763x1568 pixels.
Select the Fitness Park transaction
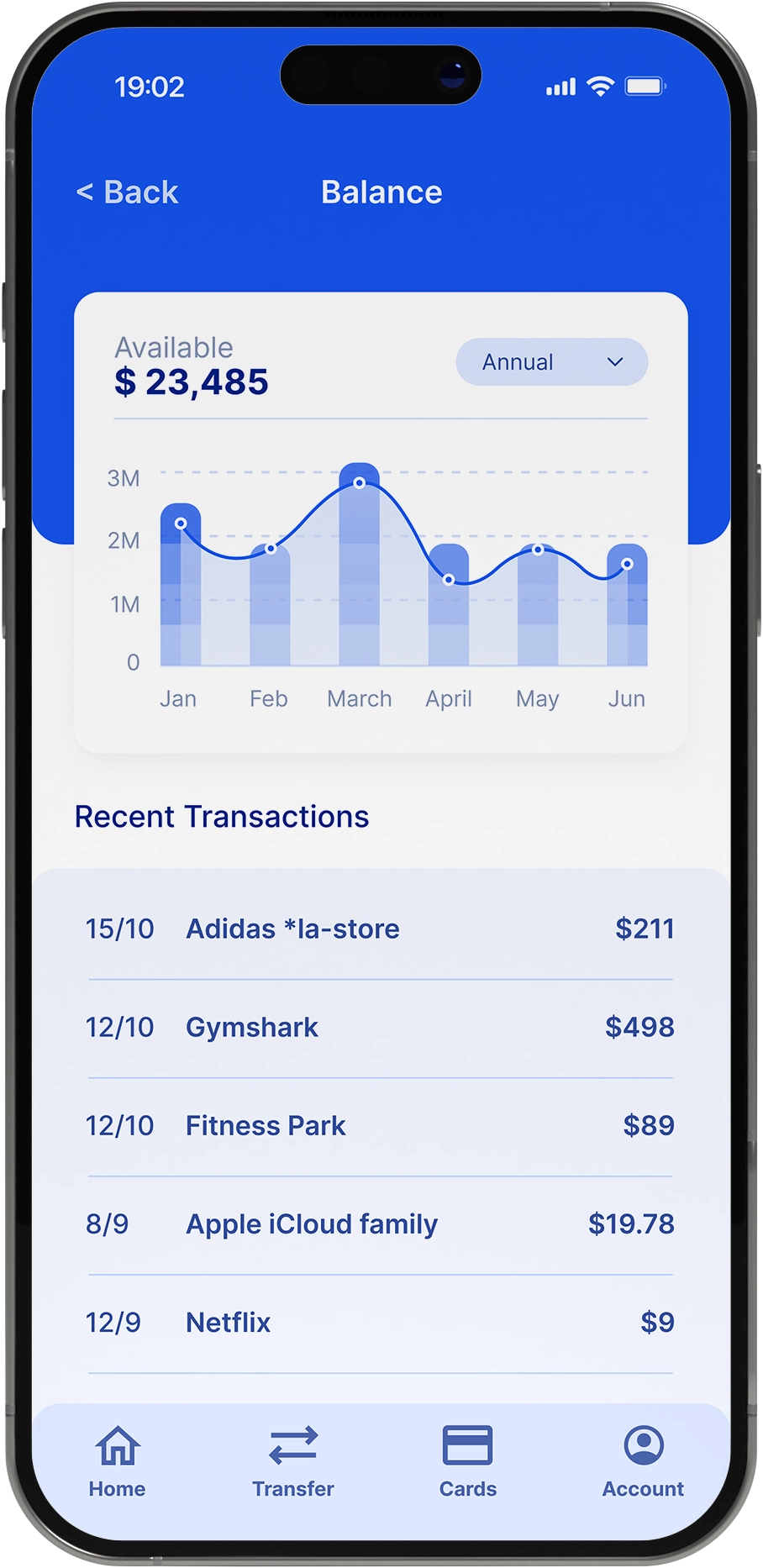(380, 1125)
